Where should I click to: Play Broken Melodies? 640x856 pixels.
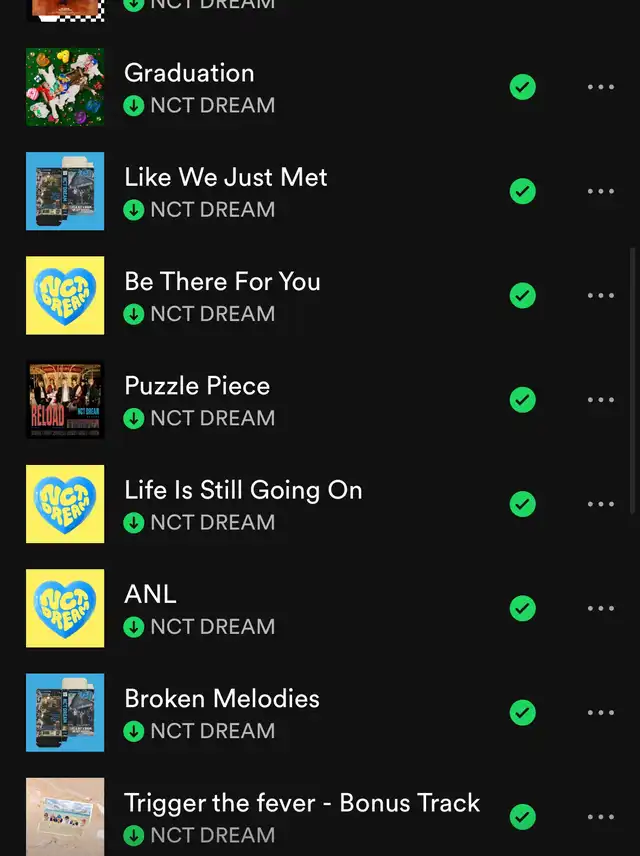(222, 698)
